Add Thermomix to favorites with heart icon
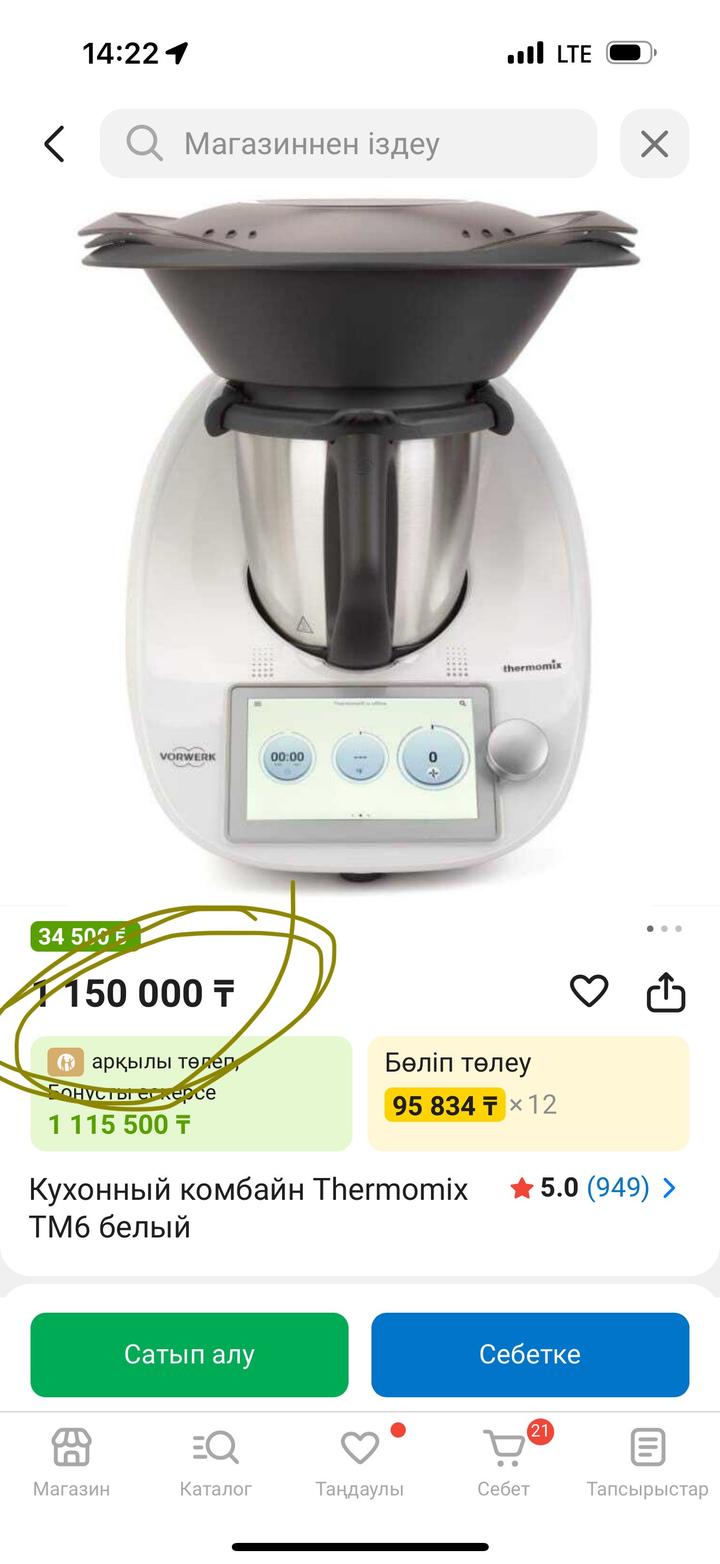 pos(589,991)
